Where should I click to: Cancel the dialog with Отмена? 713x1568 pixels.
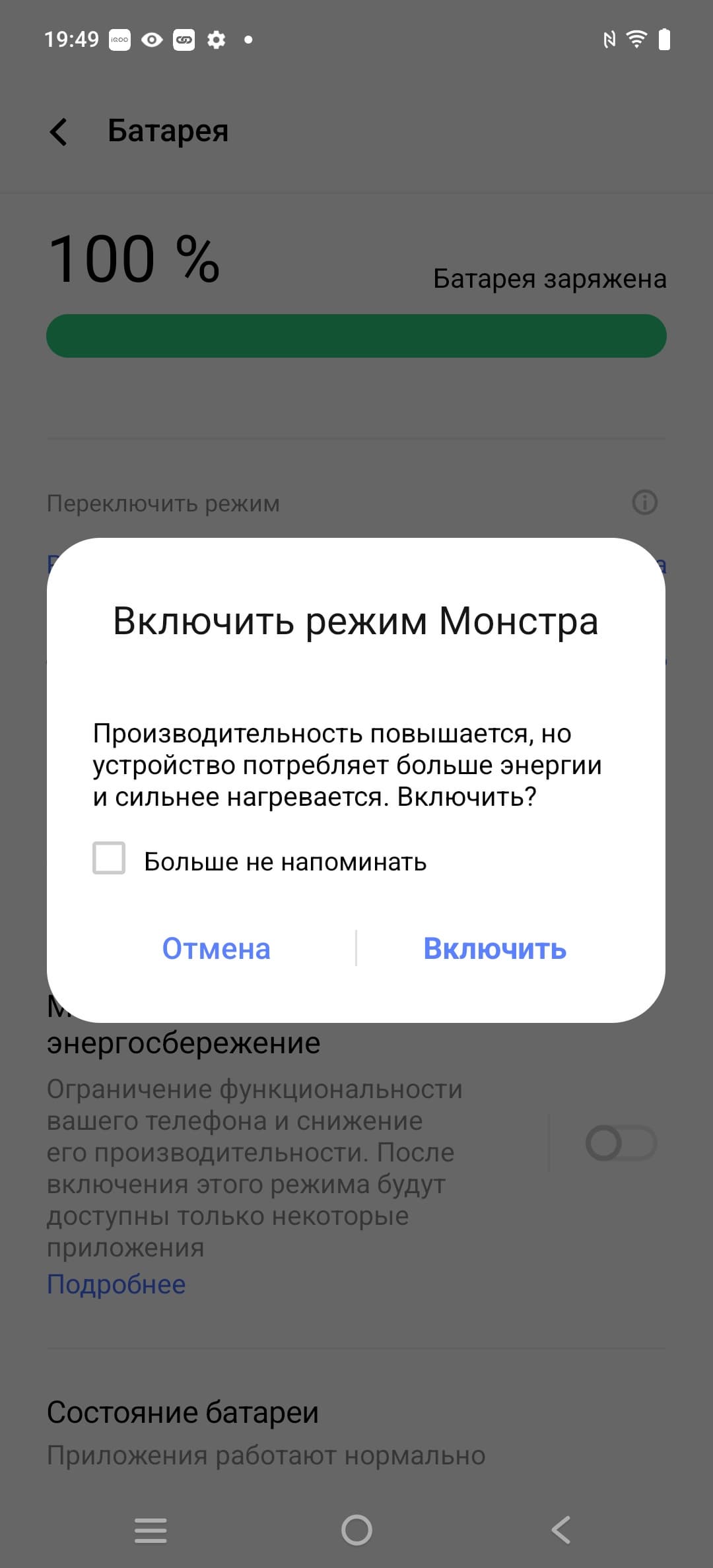[217, 949]
